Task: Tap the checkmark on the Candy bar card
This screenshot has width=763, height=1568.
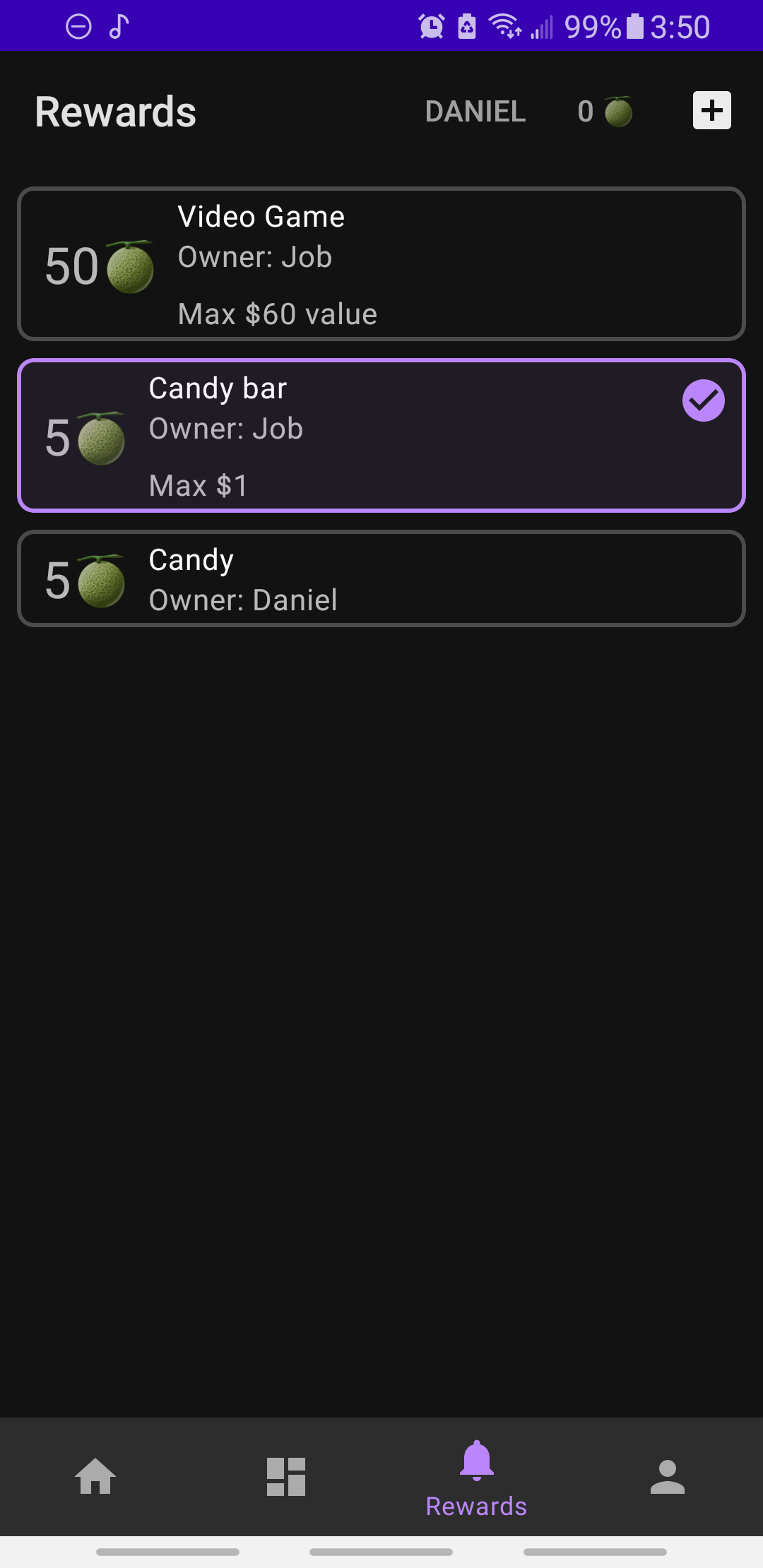Action: tap(704, 400)
